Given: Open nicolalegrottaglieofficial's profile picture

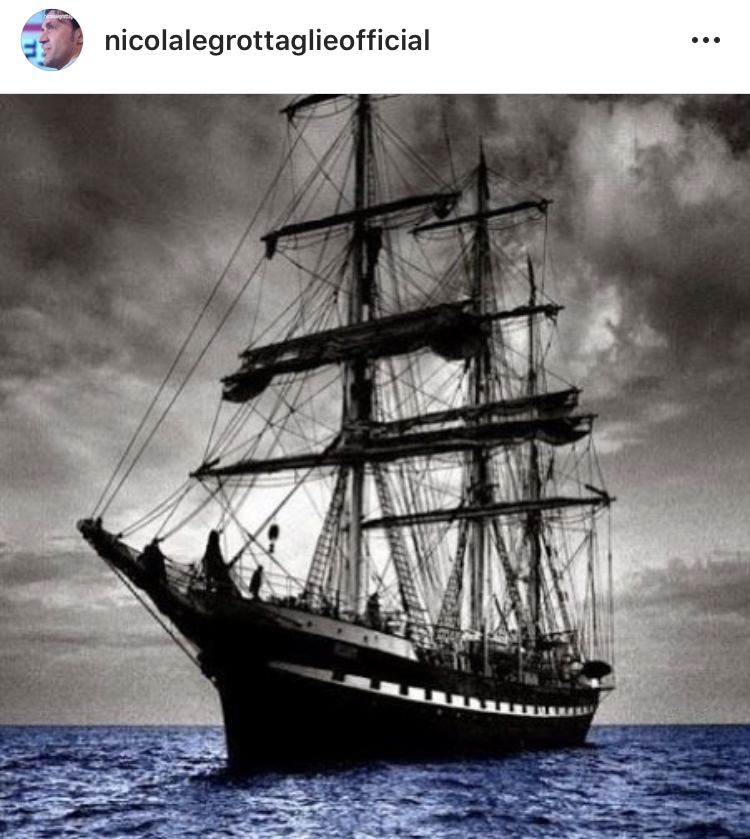Looking at the screenshot, I should [52, 40].
